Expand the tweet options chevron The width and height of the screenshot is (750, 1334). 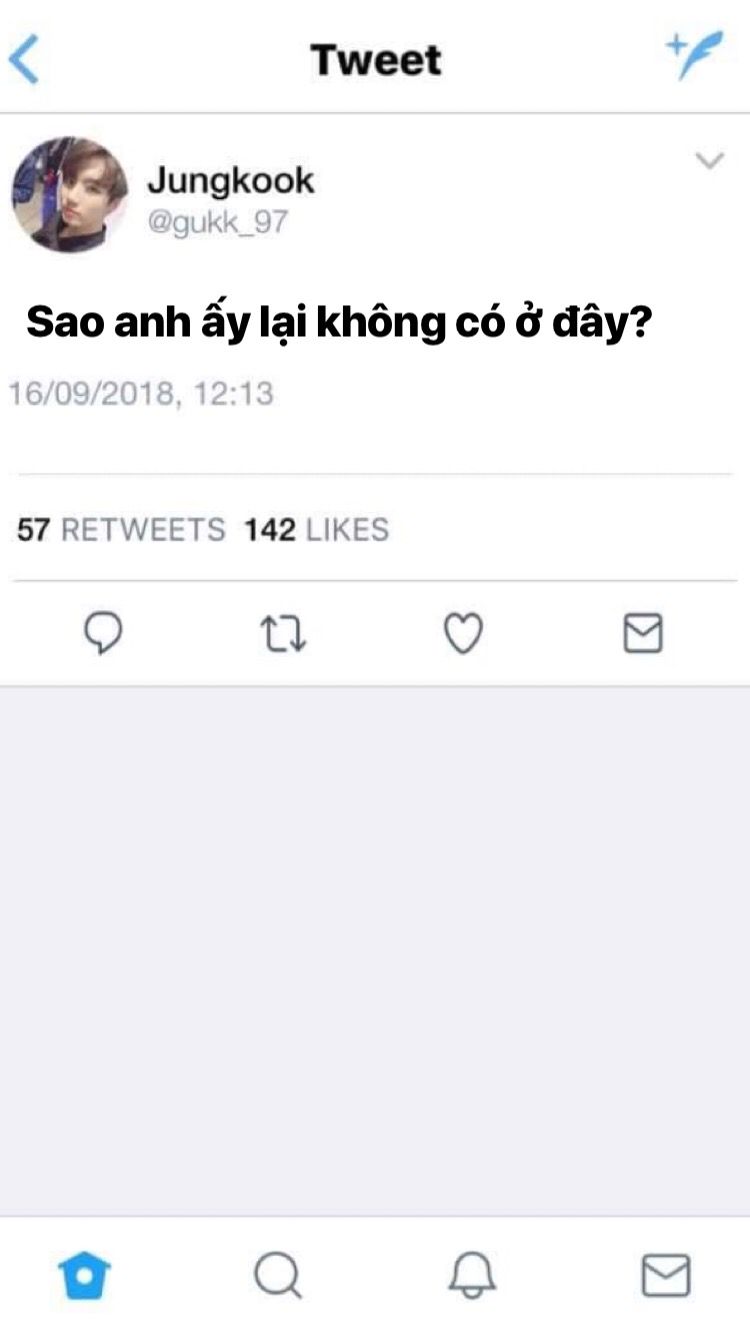click(709, 161)
